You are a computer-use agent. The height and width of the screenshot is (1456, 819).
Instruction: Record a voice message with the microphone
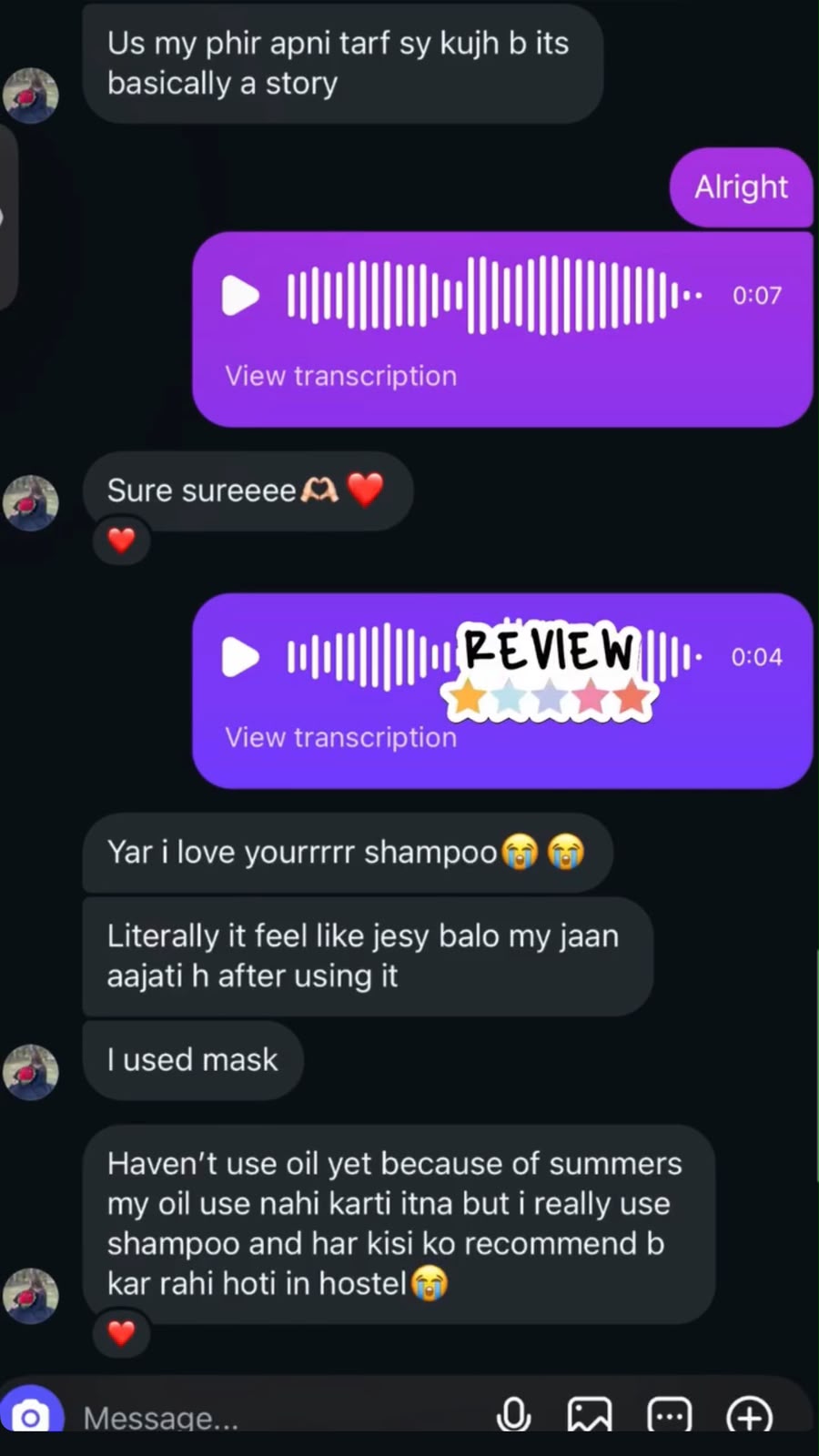pyautogui.click(x=513, y=1415)
